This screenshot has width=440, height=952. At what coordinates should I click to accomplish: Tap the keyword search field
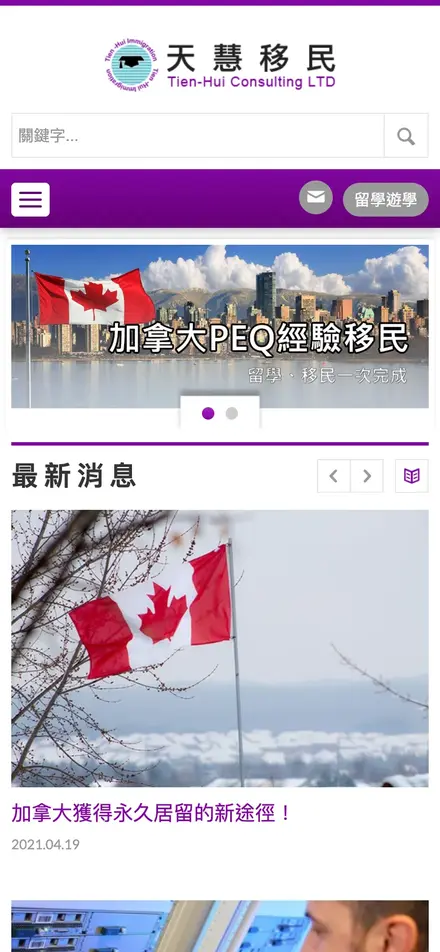tap(198, 135)
